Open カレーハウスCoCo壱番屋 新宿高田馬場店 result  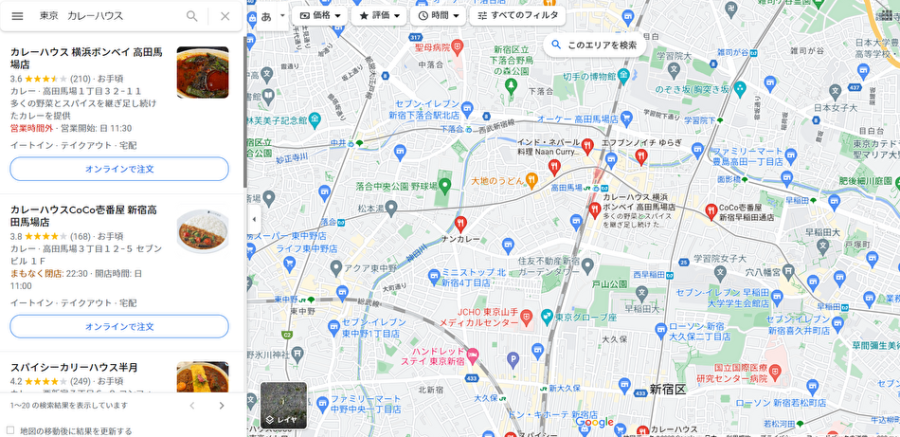tap(85, 215)
